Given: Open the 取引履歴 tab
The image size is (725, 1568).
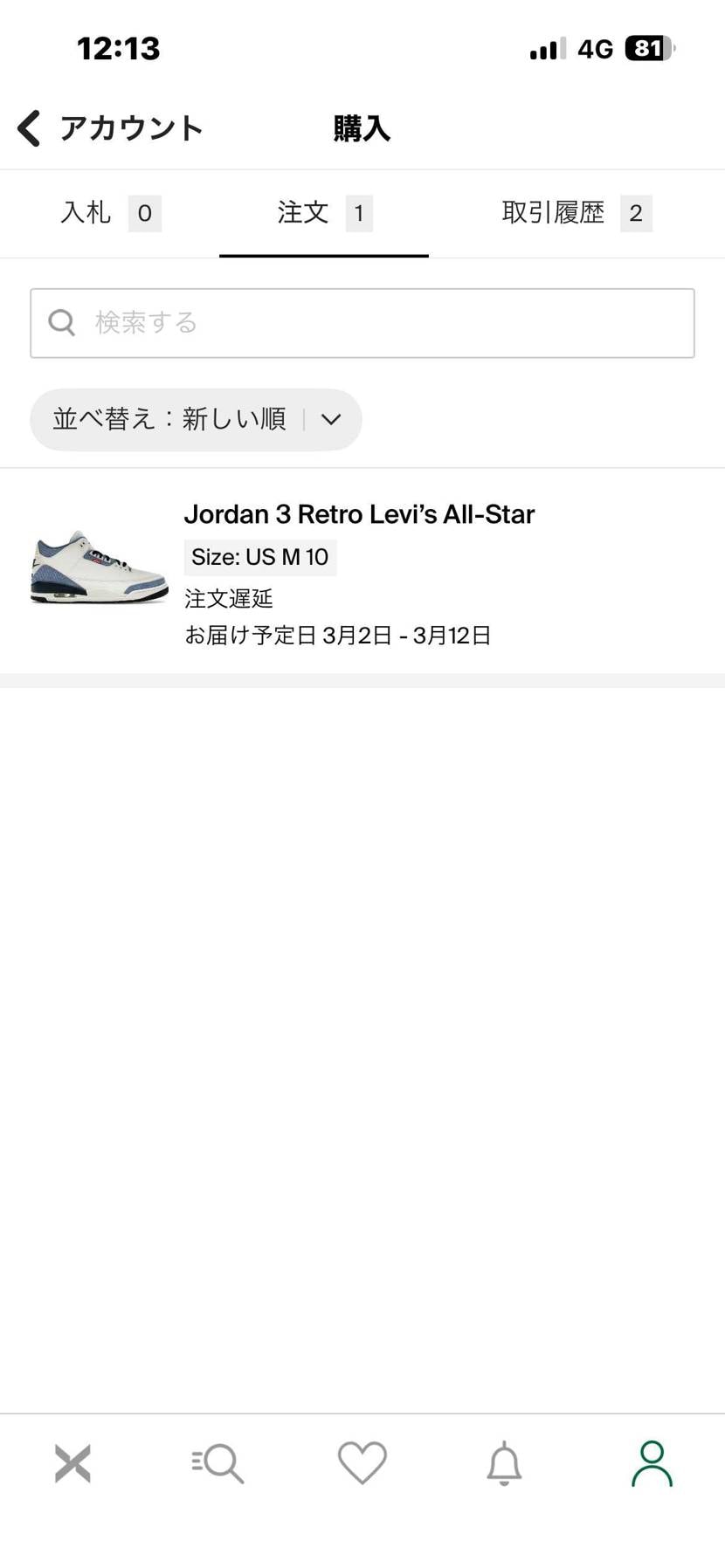Looking at the screenshot, I should point(576,213).
